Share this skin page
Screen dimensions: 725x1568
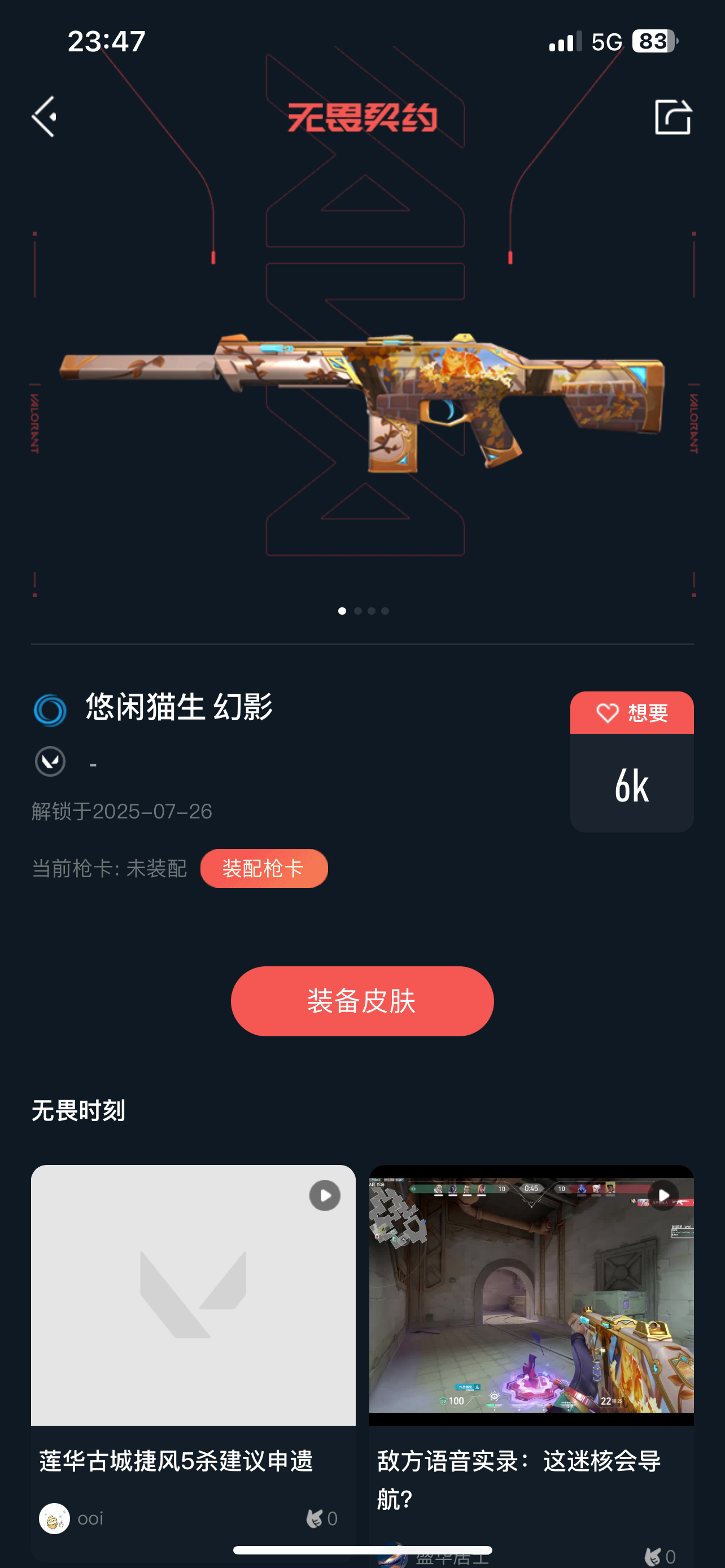point(672,116)
